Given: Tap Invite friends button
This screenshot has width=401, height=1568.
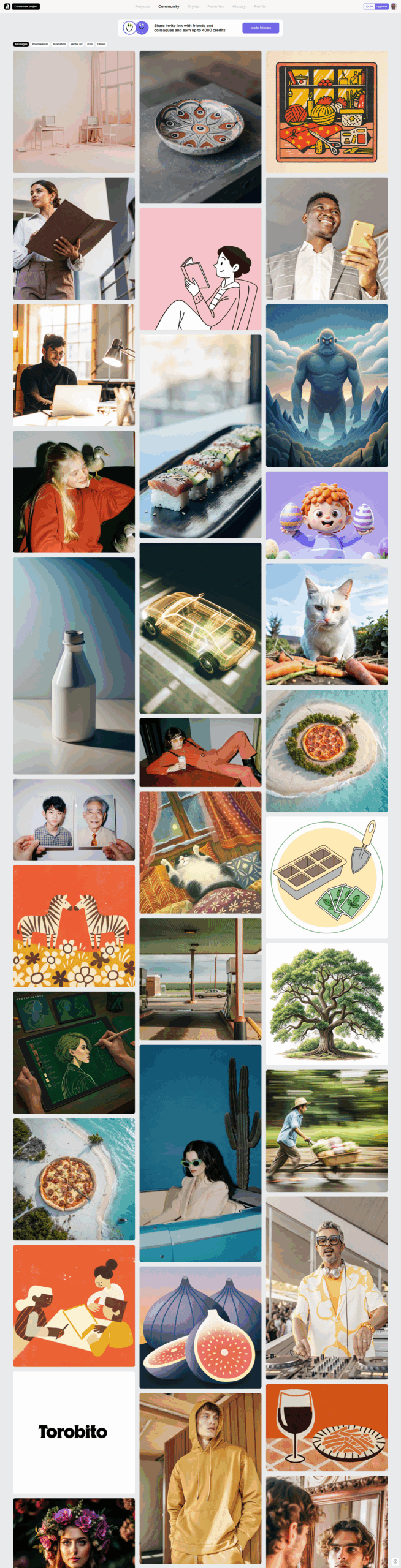Looking at the screenshot, I should click(x=261, y=28).
